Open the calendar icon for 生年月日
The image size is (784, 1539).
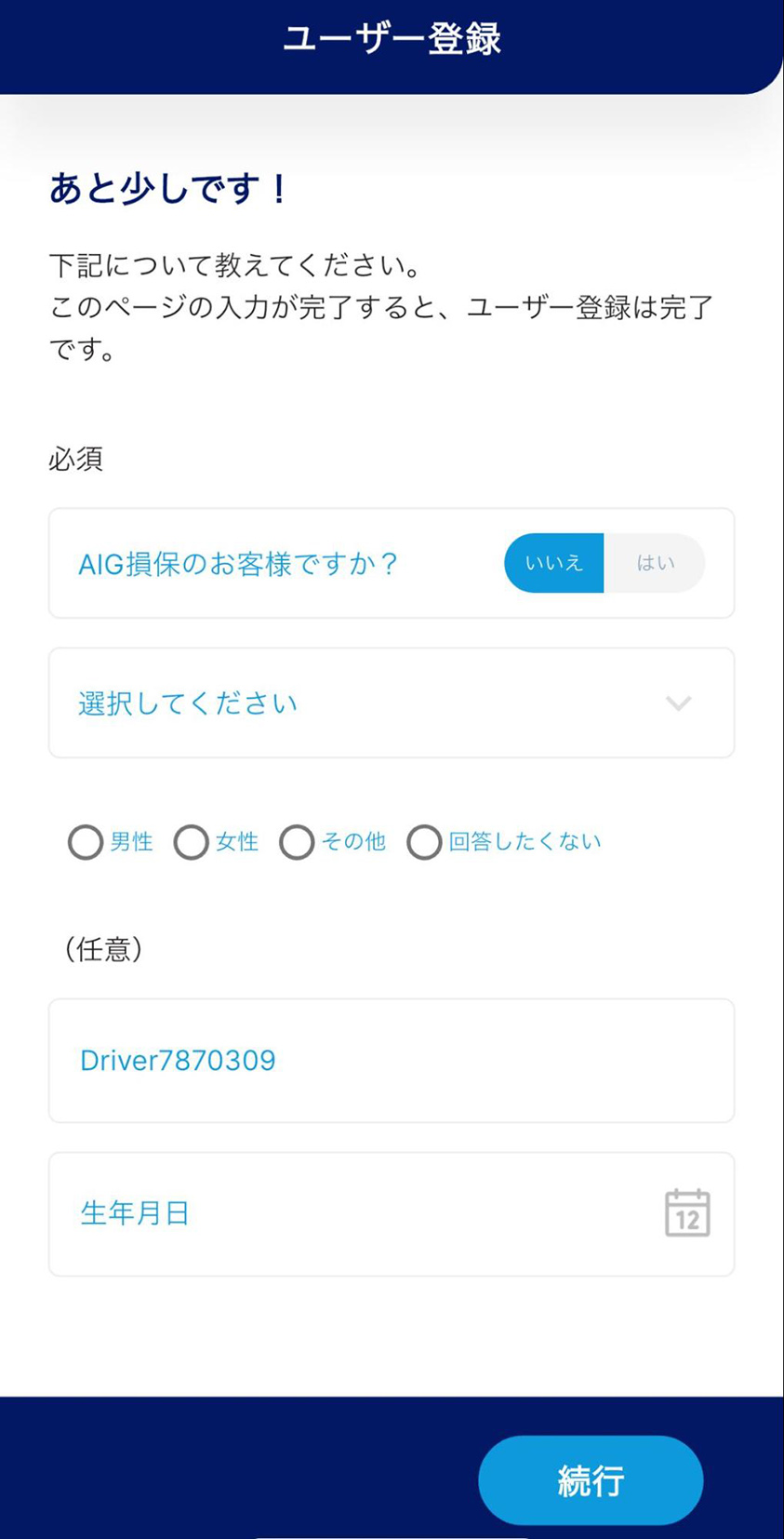(x=687, y=1213)
